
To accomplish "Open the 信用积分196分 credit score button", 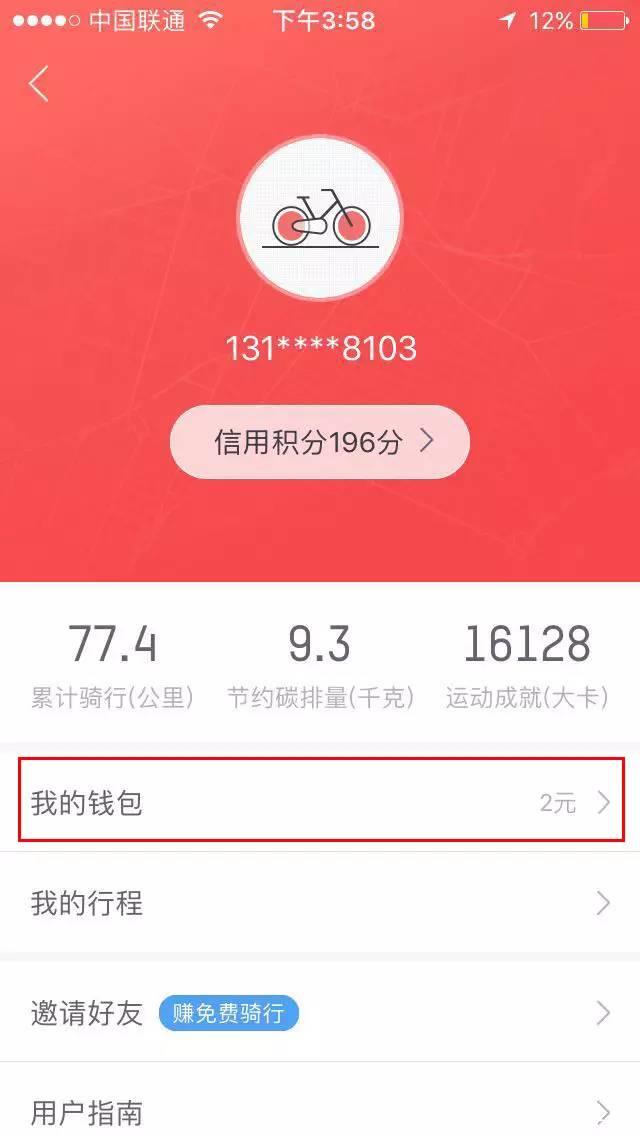I will pyautogui.click(x=320, y=442).
